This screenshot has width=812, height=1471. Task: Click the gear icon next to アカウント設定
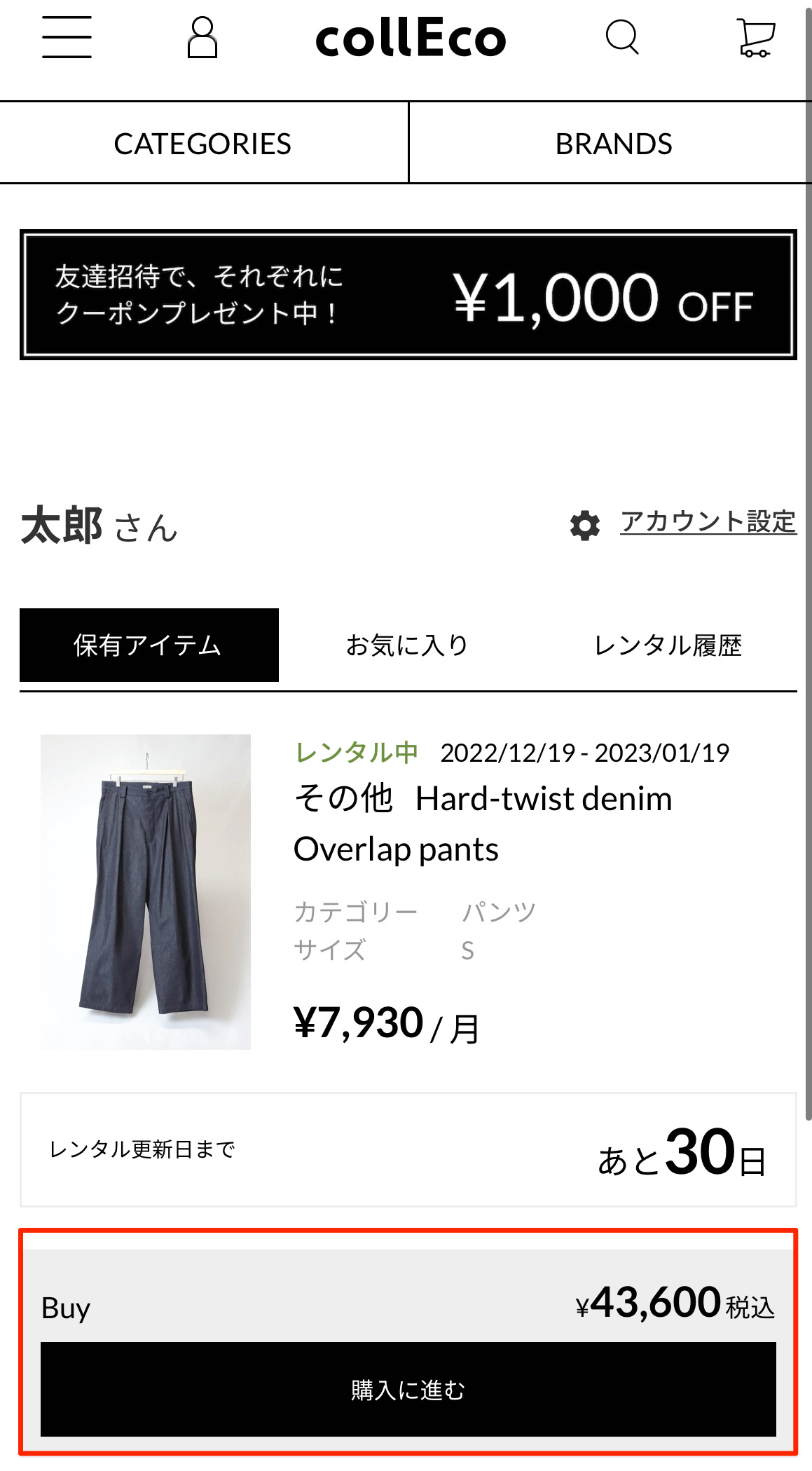click(586, 525)
